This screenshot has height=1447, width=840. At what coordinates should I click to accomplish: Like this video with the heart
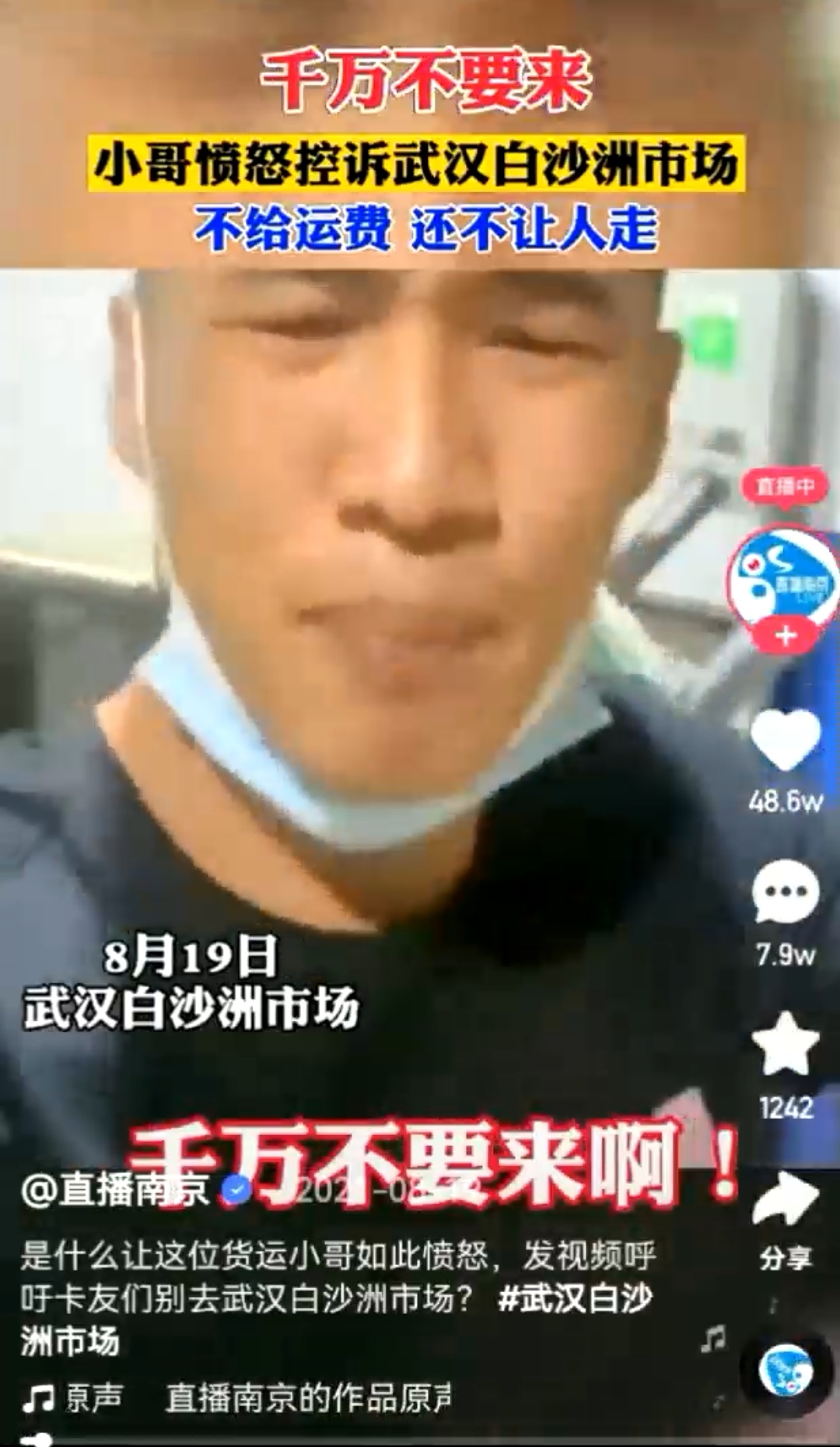[x=786, y=739]
